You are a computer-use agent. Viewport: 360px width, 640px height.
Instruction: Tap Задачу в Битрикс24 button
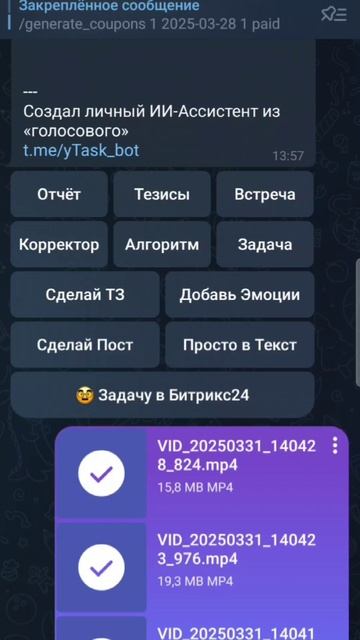pyautogui.click(x=162, y=395)
